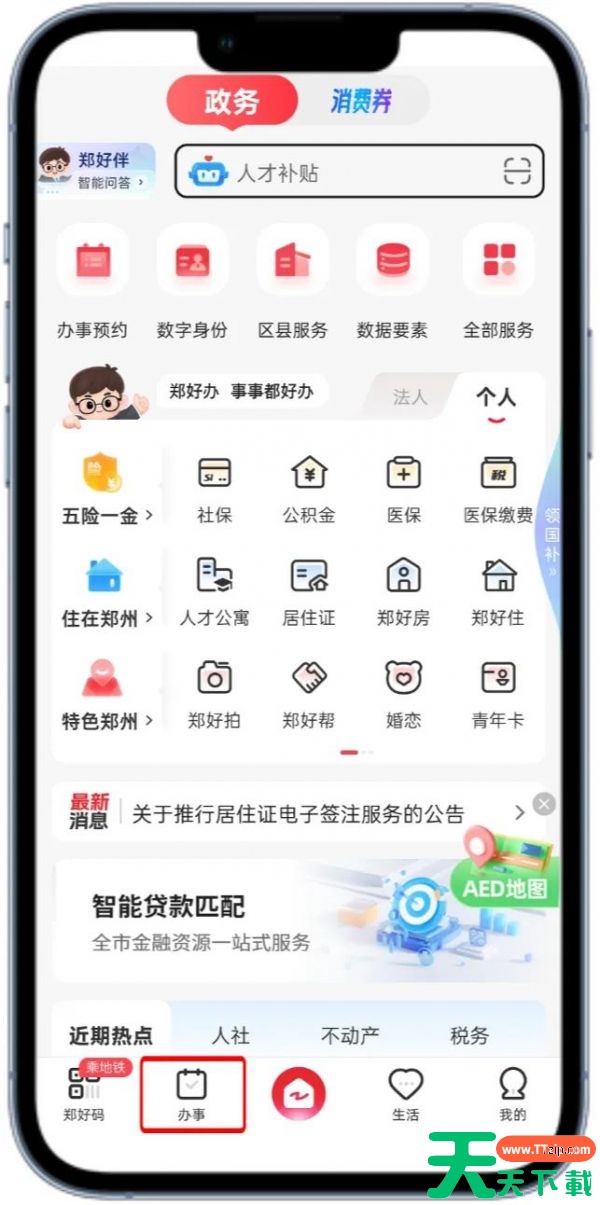Image resolution: width=600 pixels, height=1205 pixels.
Task: Open the 社保 service
Action: pos(214,488)
